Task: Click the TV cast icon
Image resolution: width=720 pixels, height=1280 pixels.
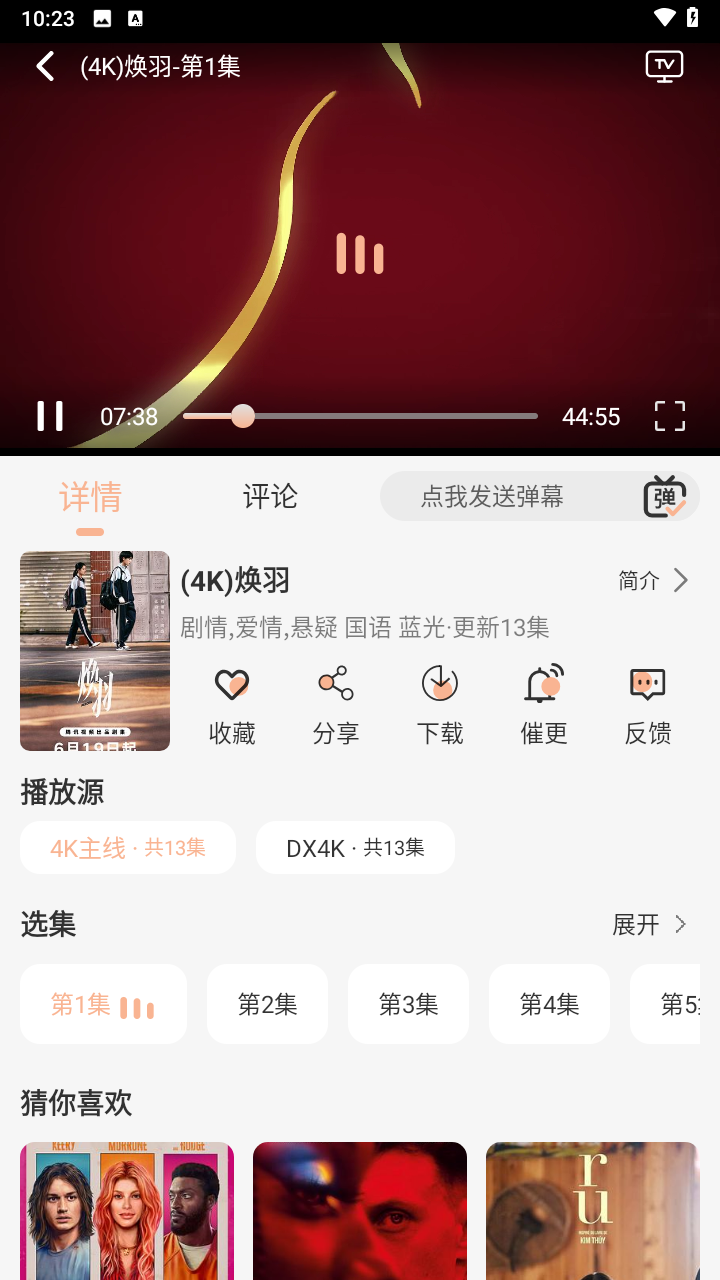Action: click(663, 65)
